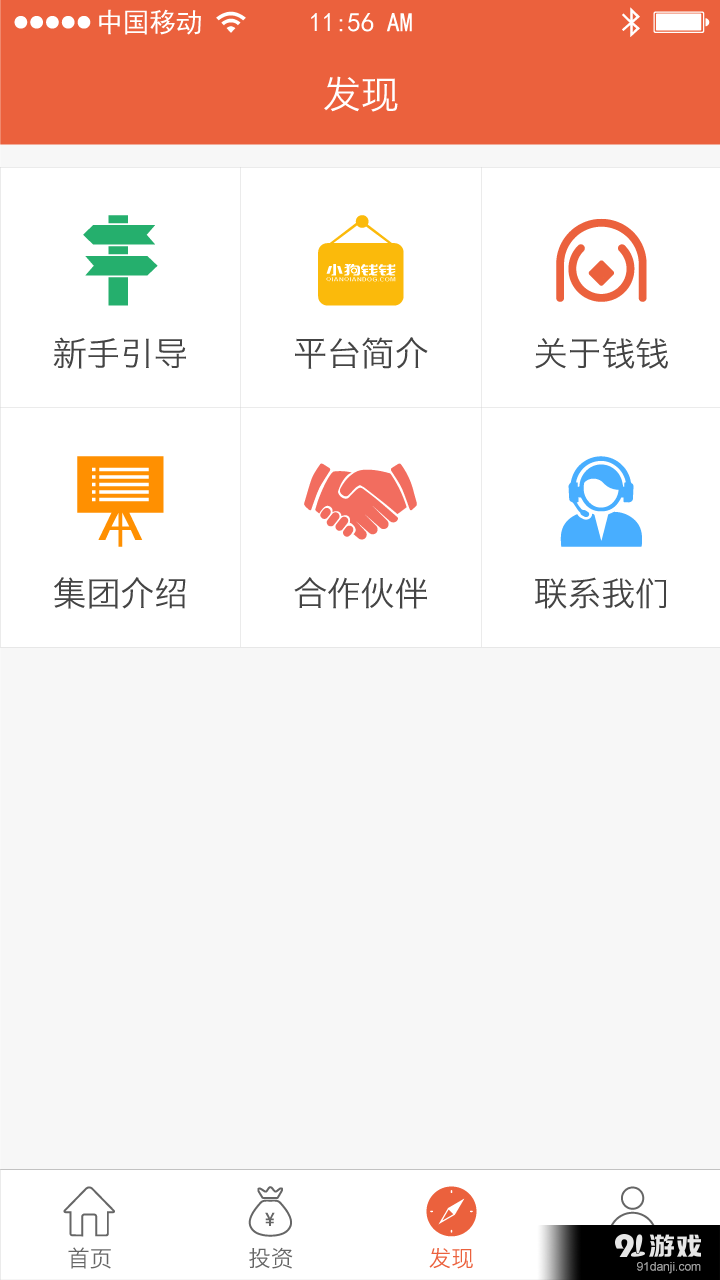Screen dimensions: 720x1280
Task: Select the money bag 投资 icon
Action: coord(270,1210)
